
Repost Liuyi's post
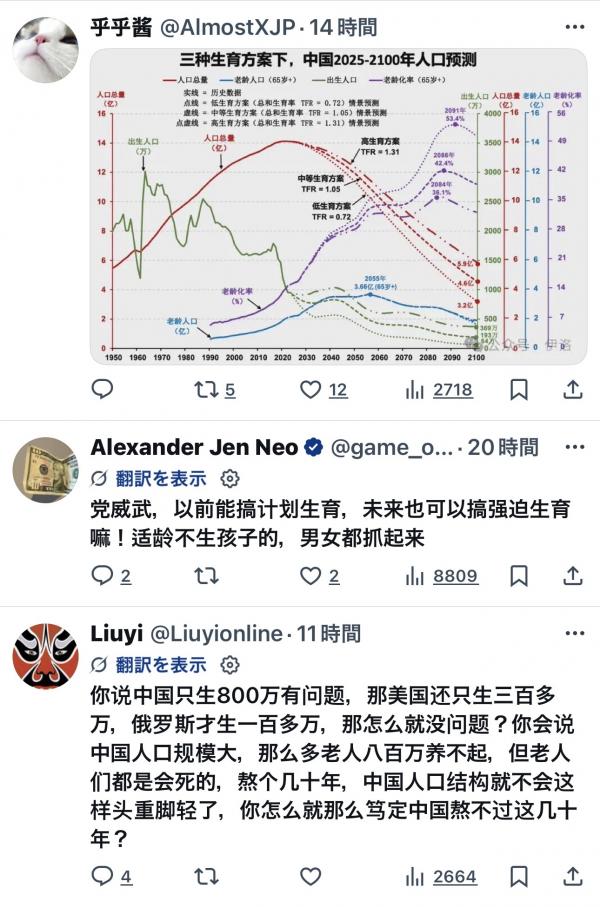click(x=207, y=877)
